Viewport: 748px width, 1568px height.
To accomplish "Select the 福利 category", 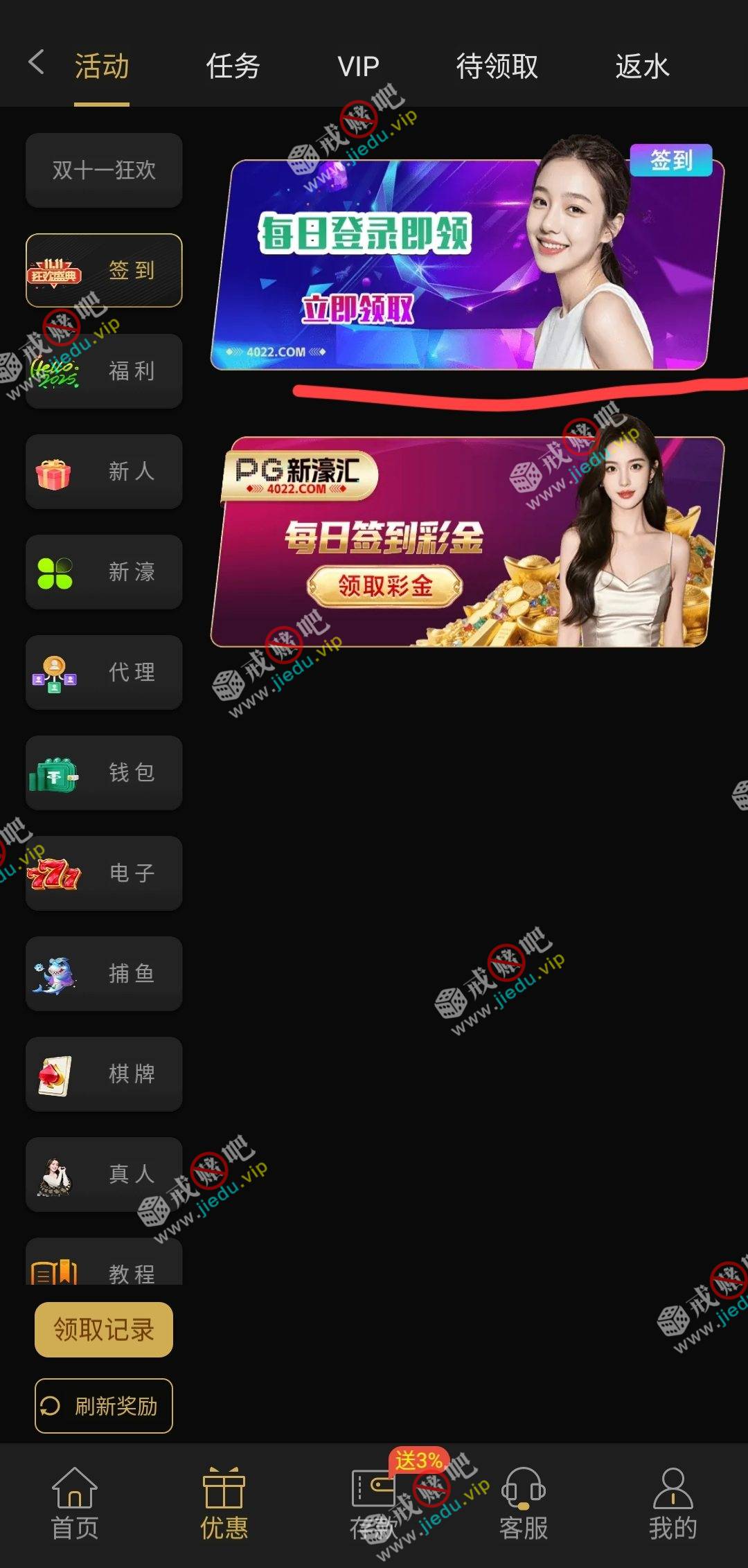I will tap(104, 371).
